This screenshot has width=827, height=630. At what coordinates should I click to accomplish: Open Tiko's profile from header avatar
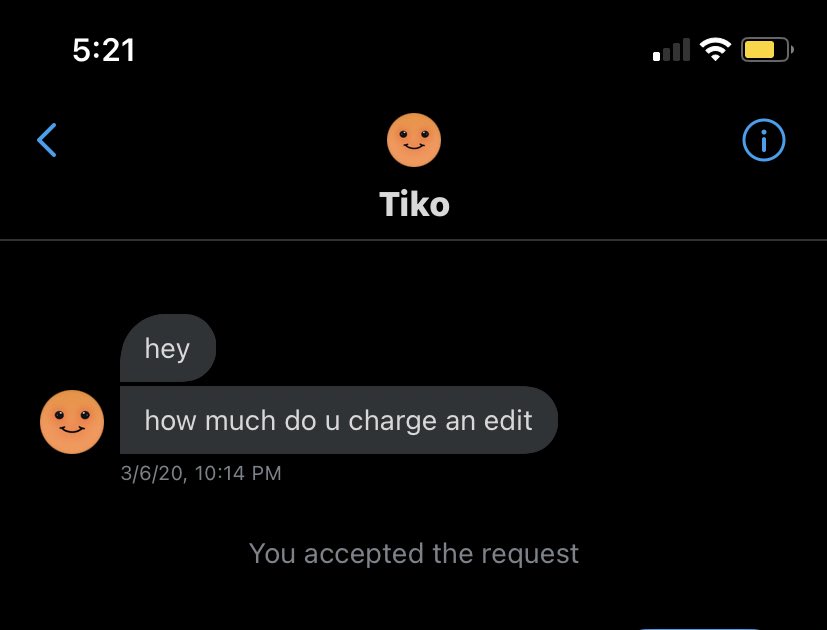pyautogui.click(x=413, y=140)
